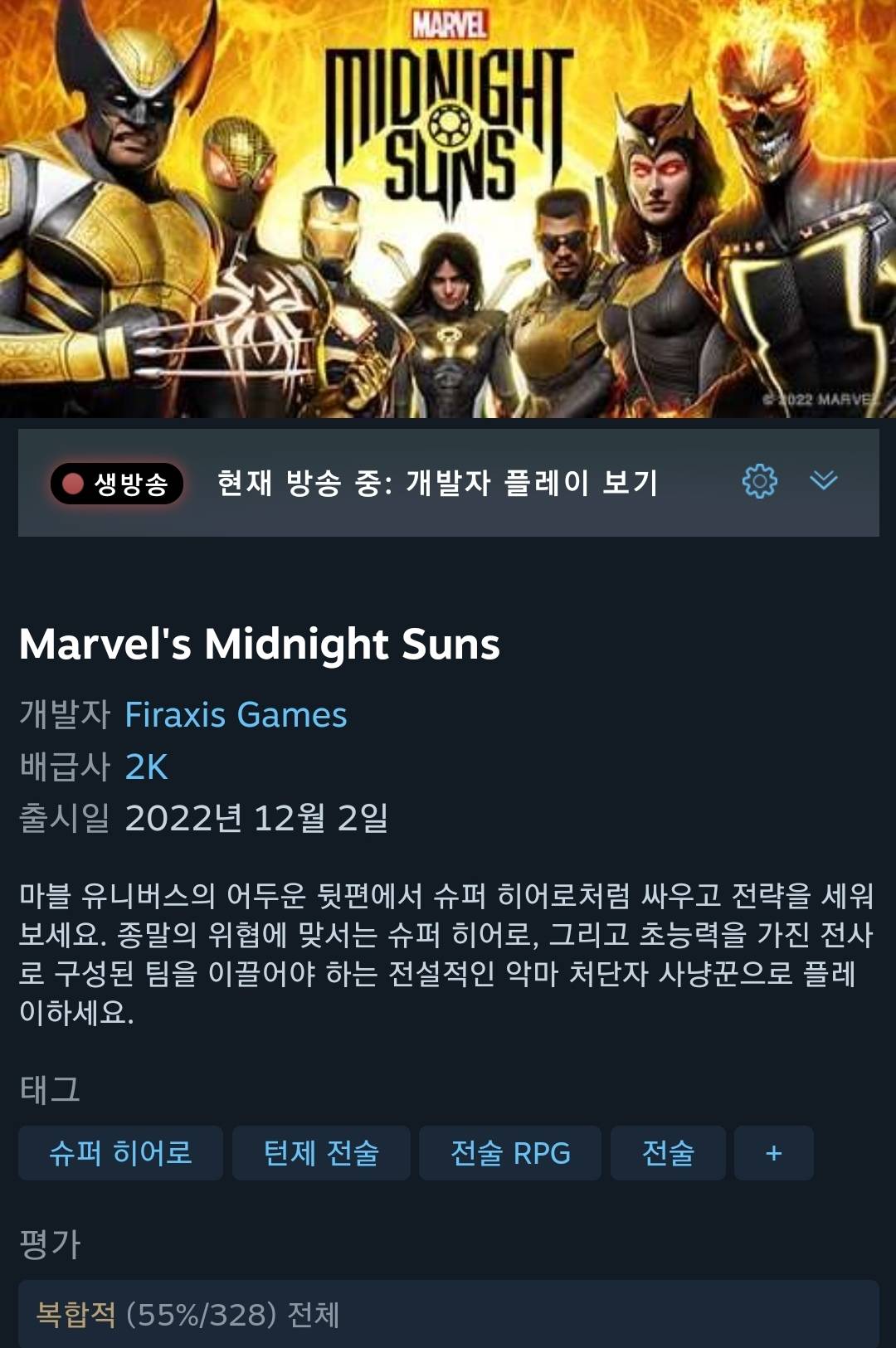Screen dimensions: 896x1348
Task: Open the Midnight Suns header image
Action: [x=448, y=207]
